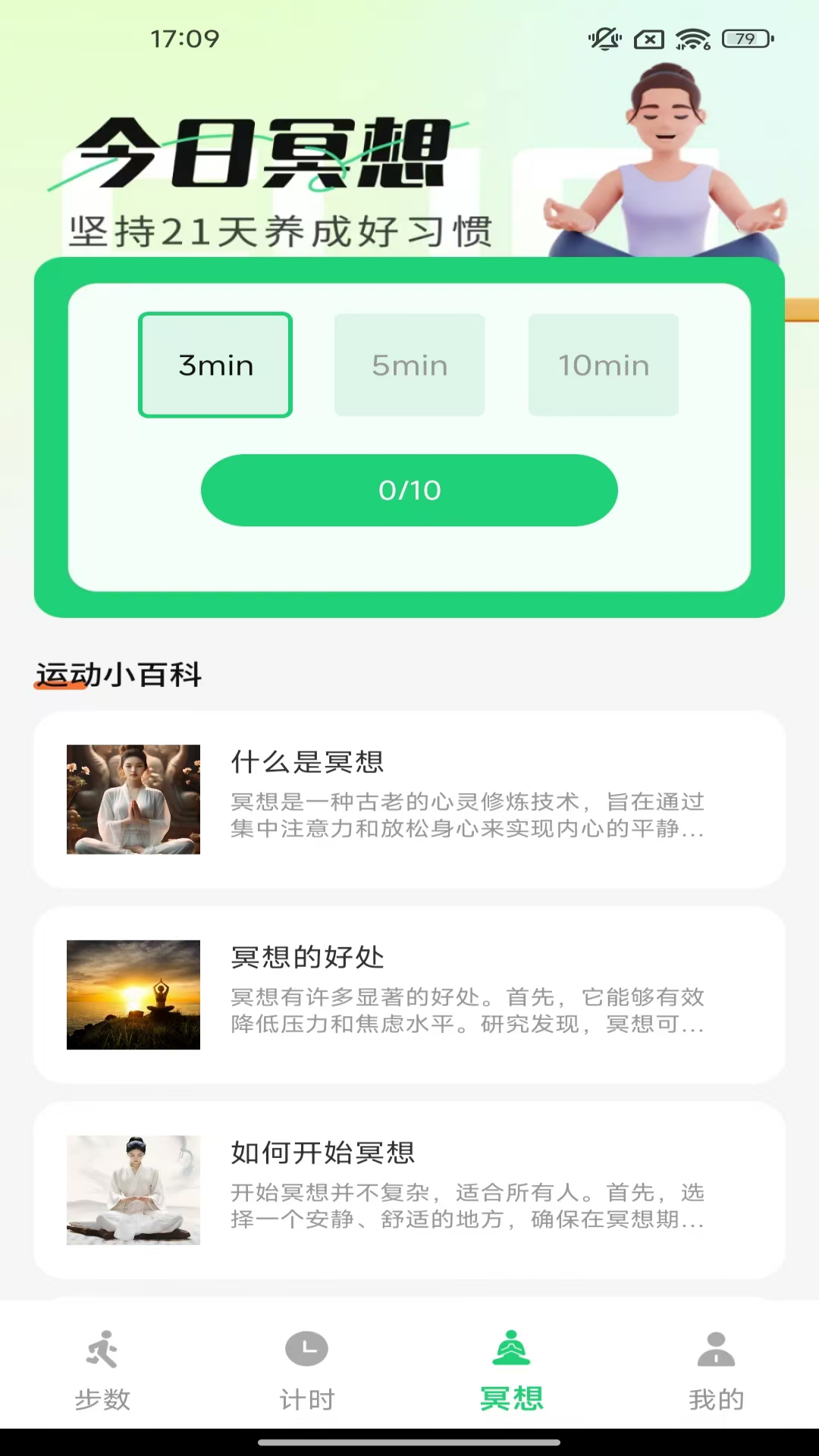This screenshot has height=1456, width=819.
Task: Tap the 如何开始冥想 article thumbnail
Action: [x=133, y=1190]
